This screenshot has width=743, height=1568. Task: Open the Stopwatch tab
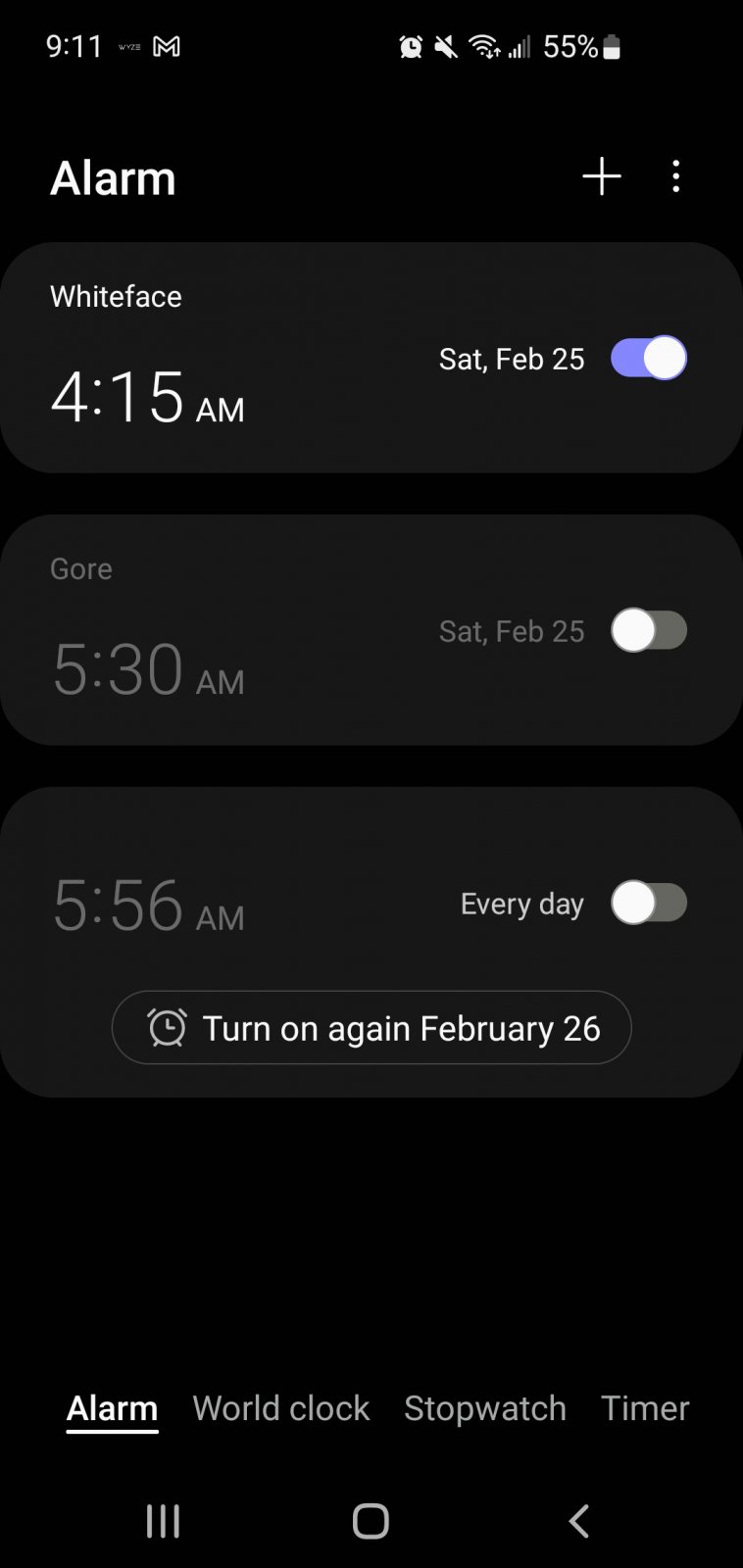484,1408
